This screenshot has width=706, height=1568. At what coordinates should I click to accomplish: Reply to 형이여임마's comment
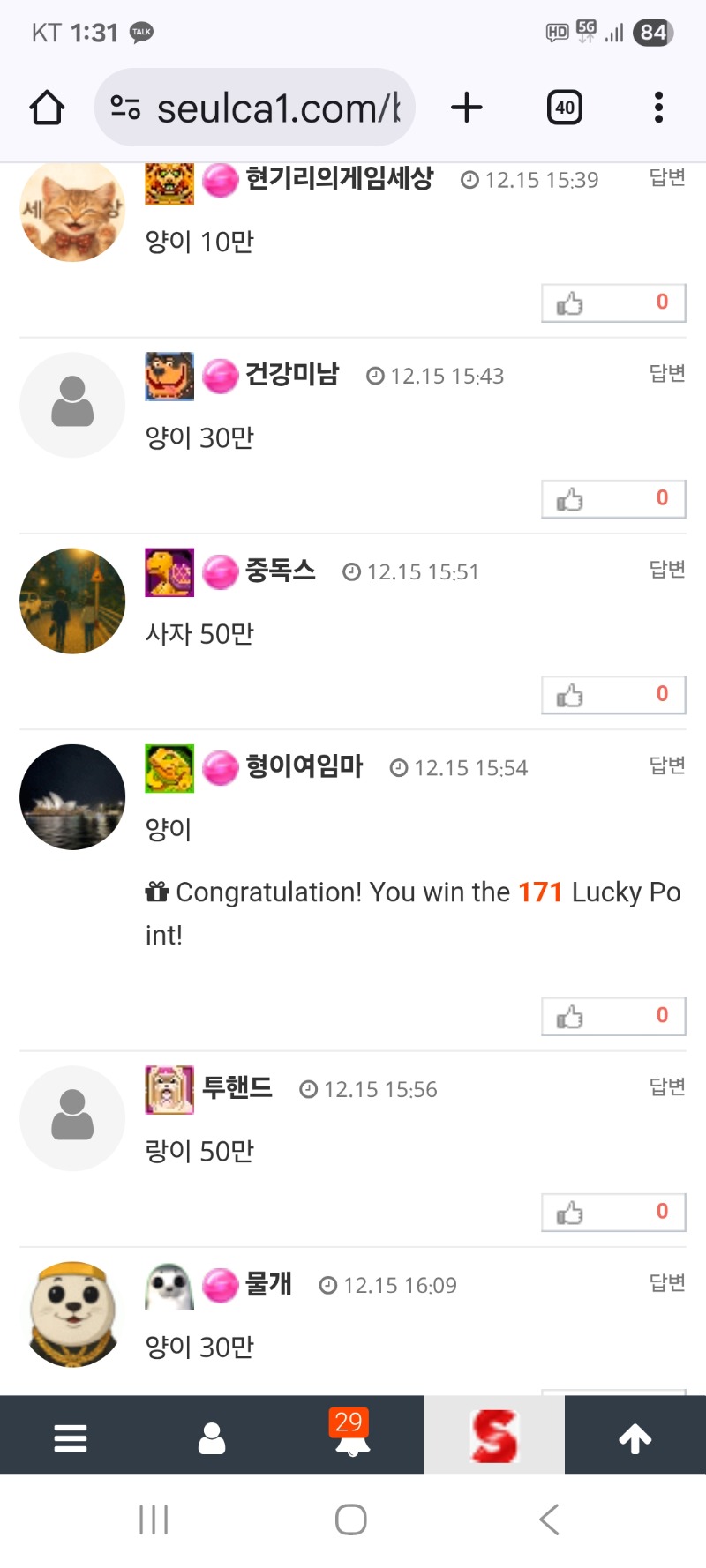pyautogui.click(x=666, y=765)
